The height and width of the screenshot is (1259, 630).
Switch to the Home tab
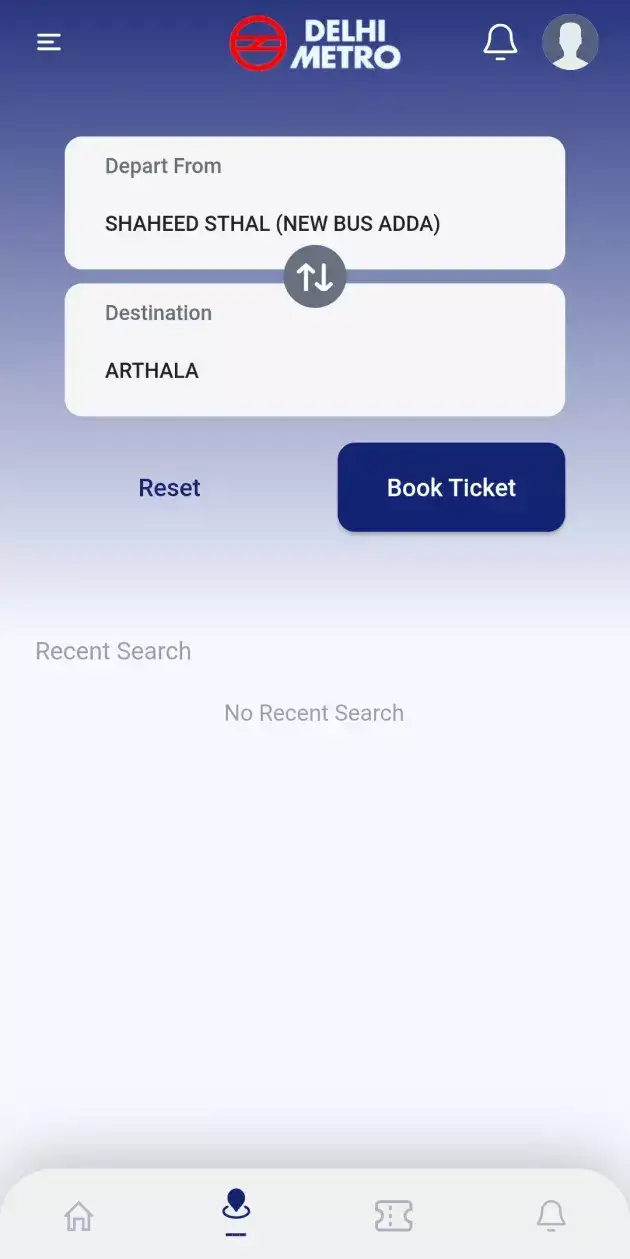click(78, 1216)
